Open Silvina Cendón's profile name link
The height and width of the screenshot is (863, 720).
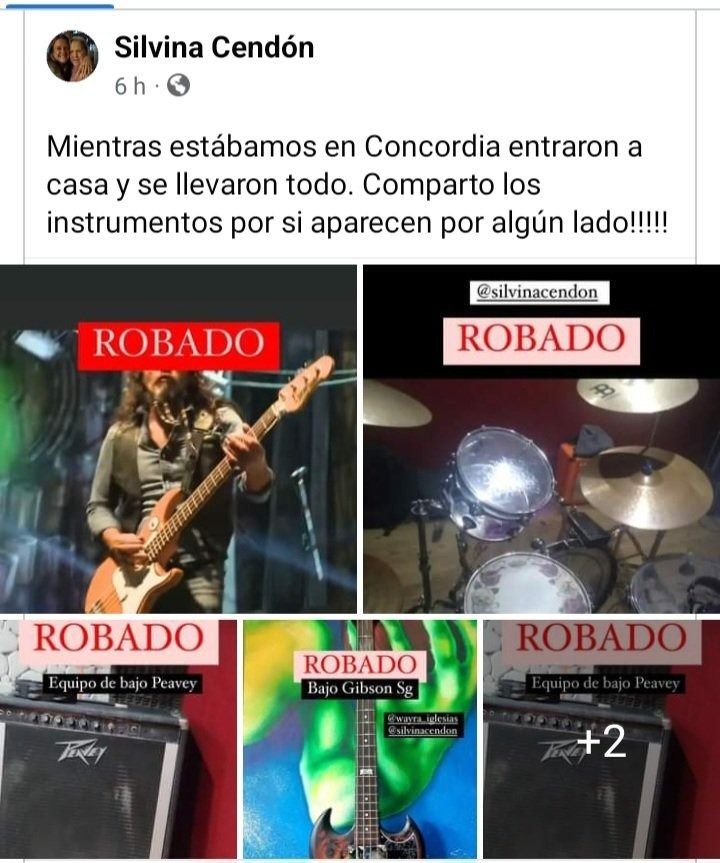point(214,46)
